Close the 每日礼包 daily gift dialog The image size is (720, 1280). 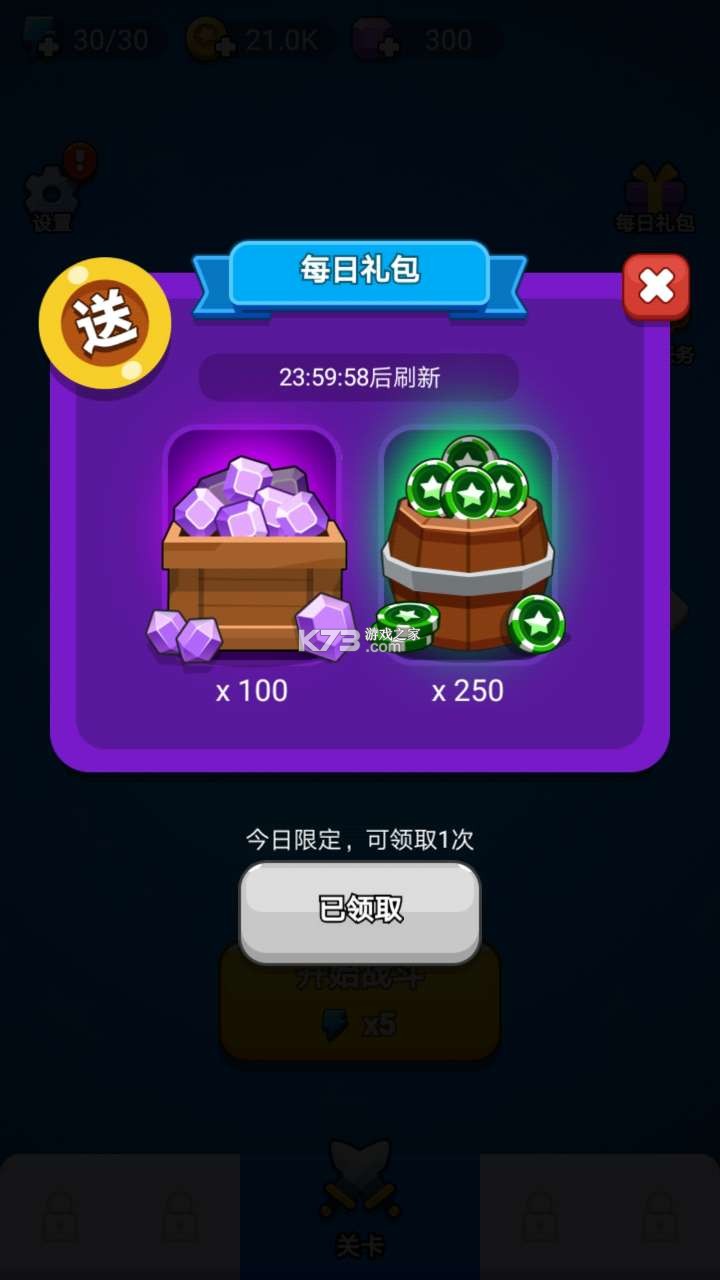point(656,287)
